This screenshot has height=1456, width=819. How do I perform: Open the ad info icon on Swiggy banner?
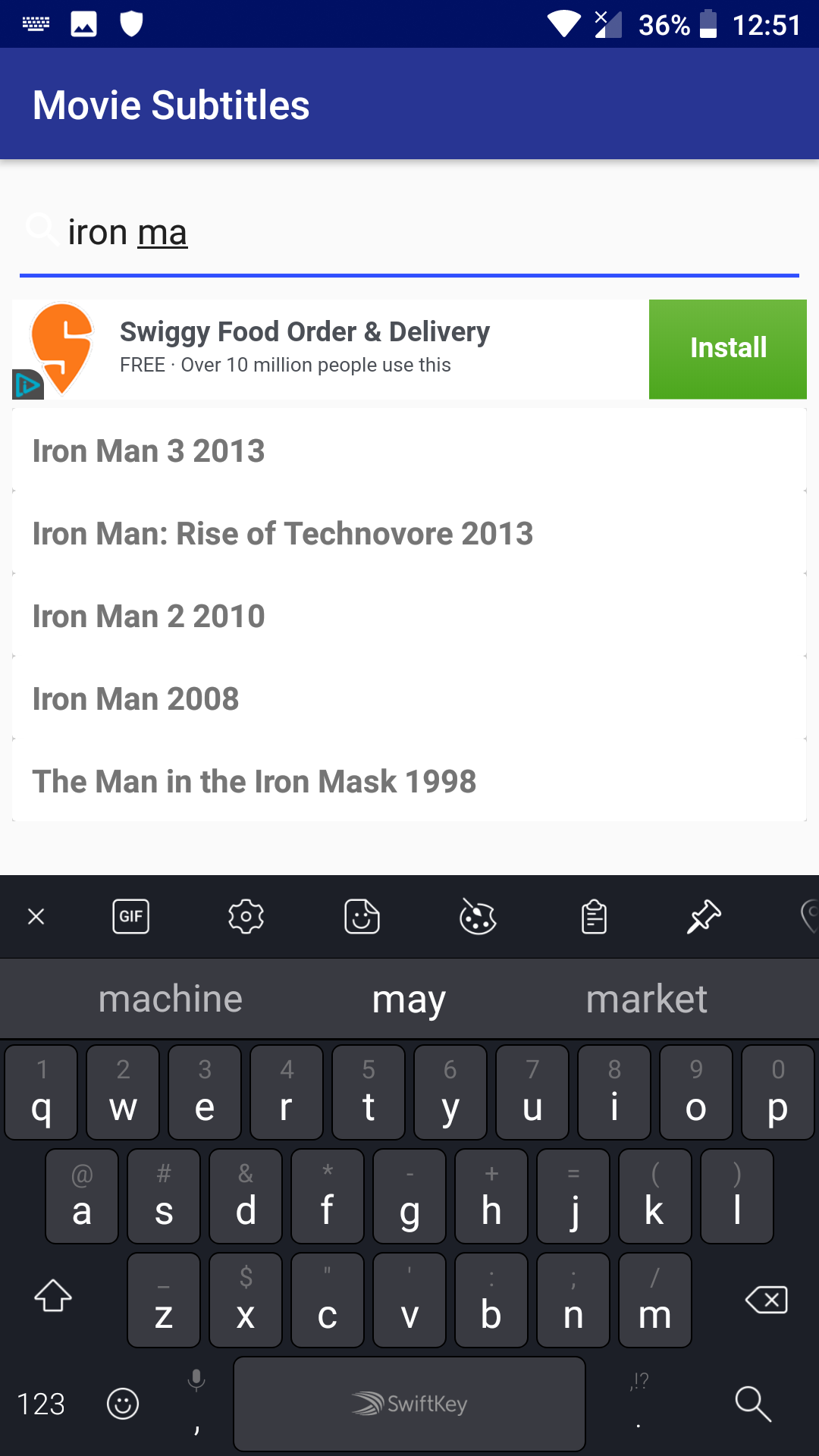point(27,385)
